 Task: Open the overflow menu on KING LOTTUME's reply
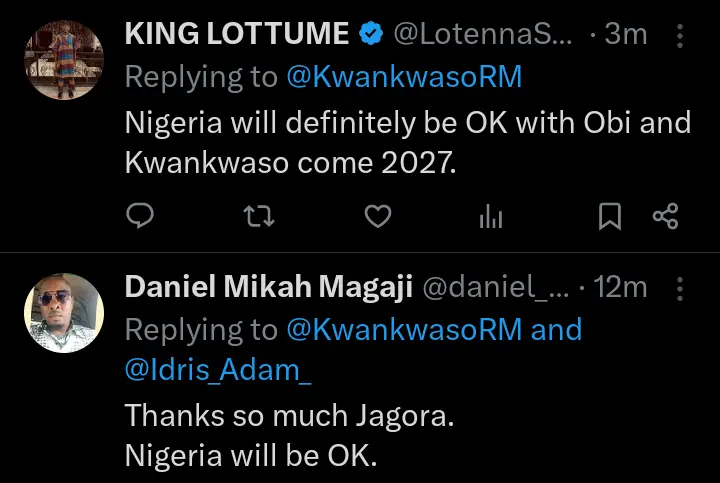tap(681, 35)
